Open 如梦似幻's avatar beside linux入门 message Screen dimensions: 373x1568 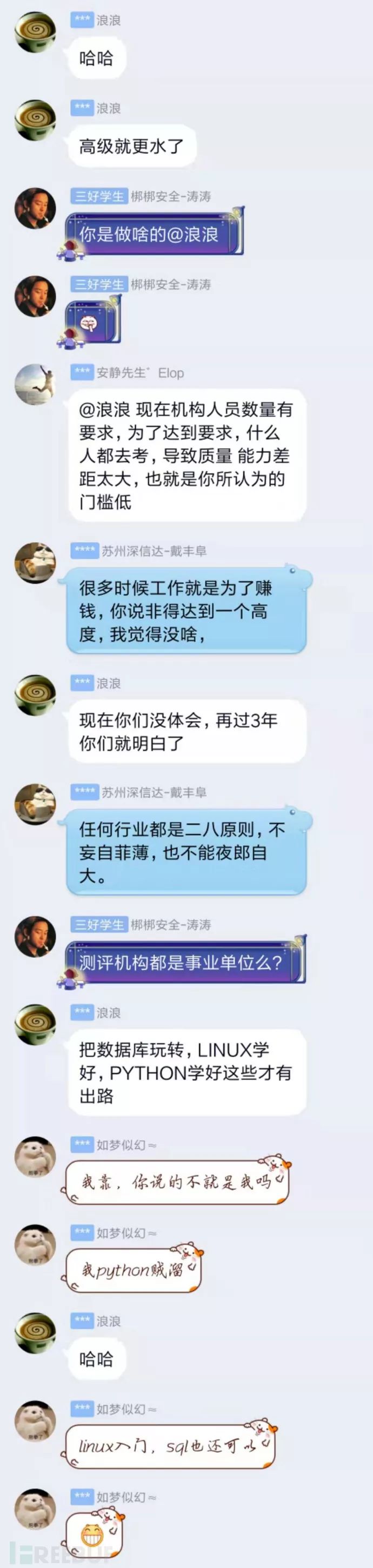click(x=35, y=1422)
